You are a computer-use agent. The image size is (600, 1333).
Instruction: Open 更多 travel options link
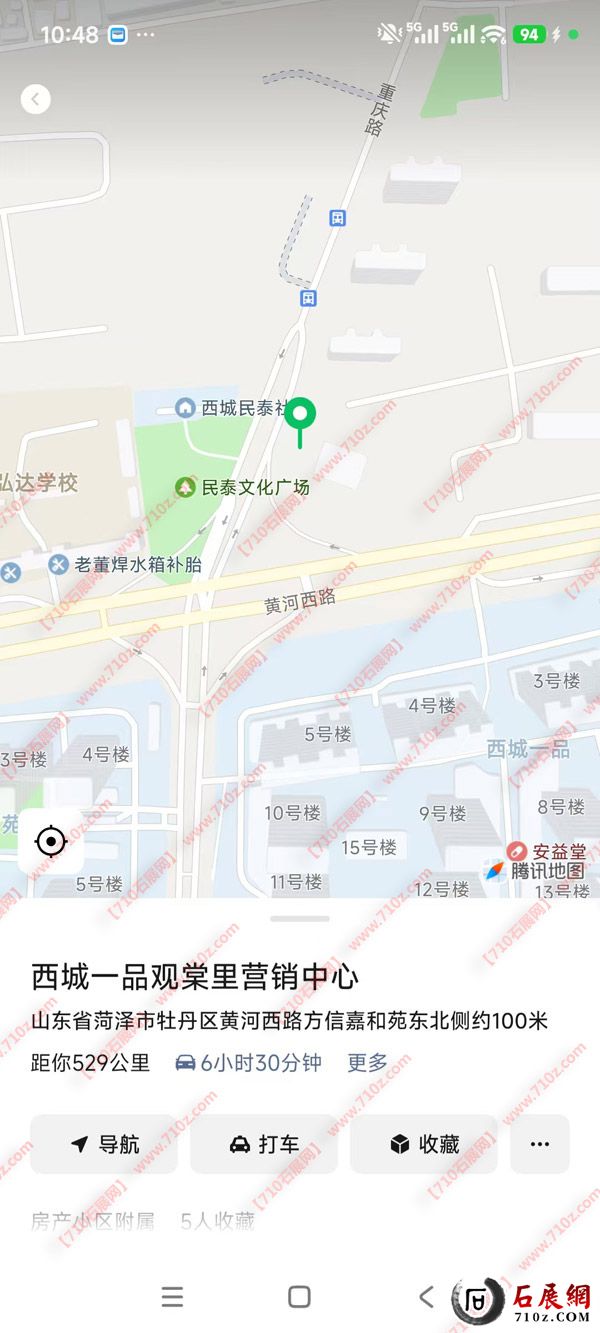367,1062
